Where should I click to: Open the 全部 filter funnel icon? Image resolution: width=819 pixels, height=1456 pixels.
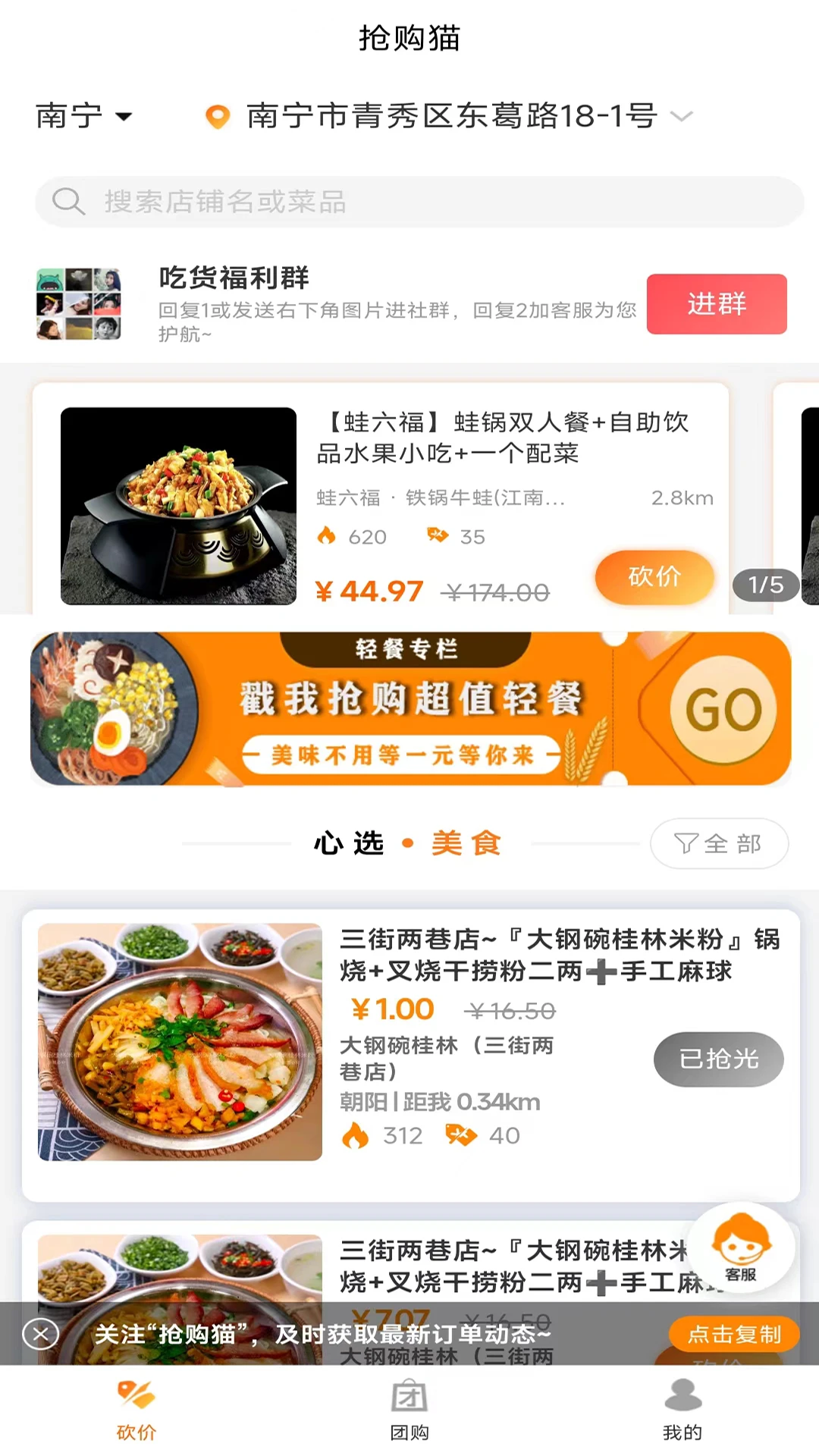(686, 843)
